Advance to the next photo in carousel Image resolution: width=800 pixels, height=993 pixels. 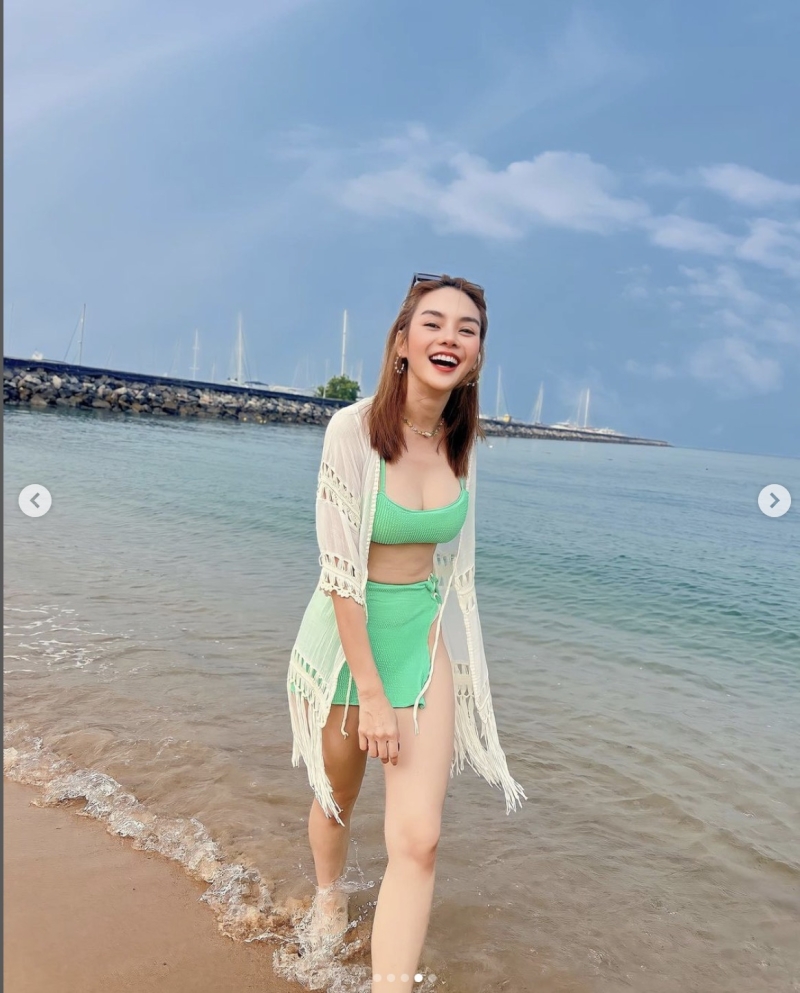774,500
